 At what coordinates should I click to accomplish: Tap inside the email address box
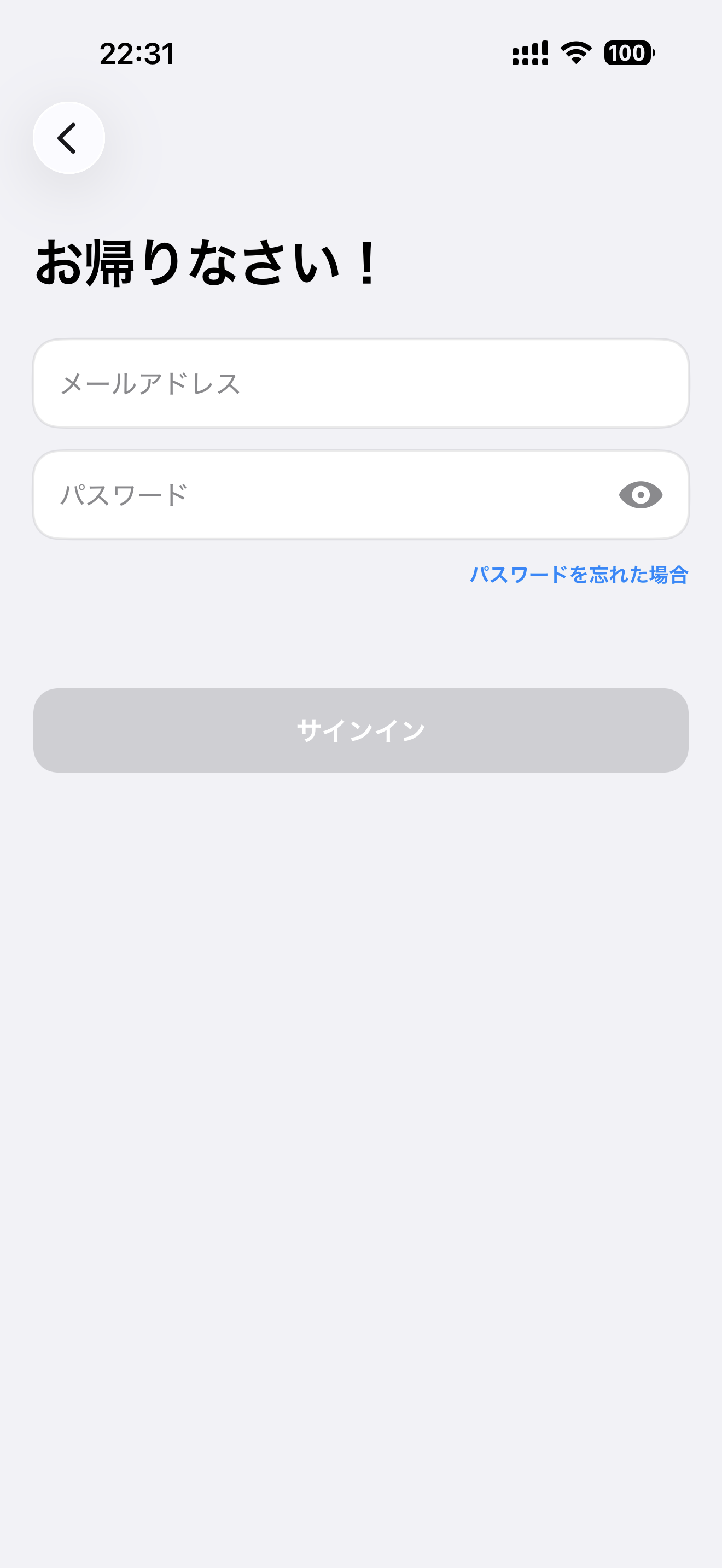361,383
